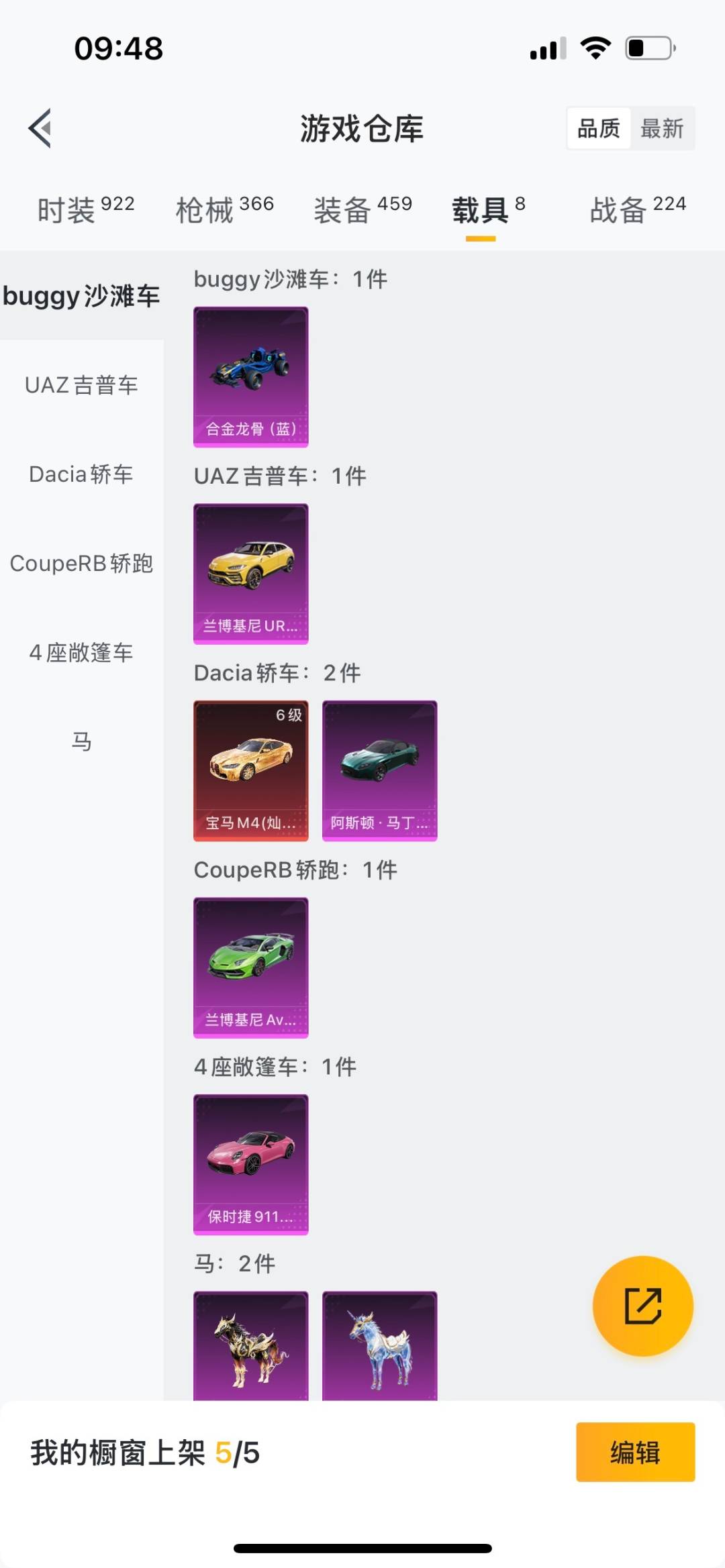The image size is (725, 1568).
Task: Jump to the CoupeRB轿跑 category
Action: pos(81,564)
